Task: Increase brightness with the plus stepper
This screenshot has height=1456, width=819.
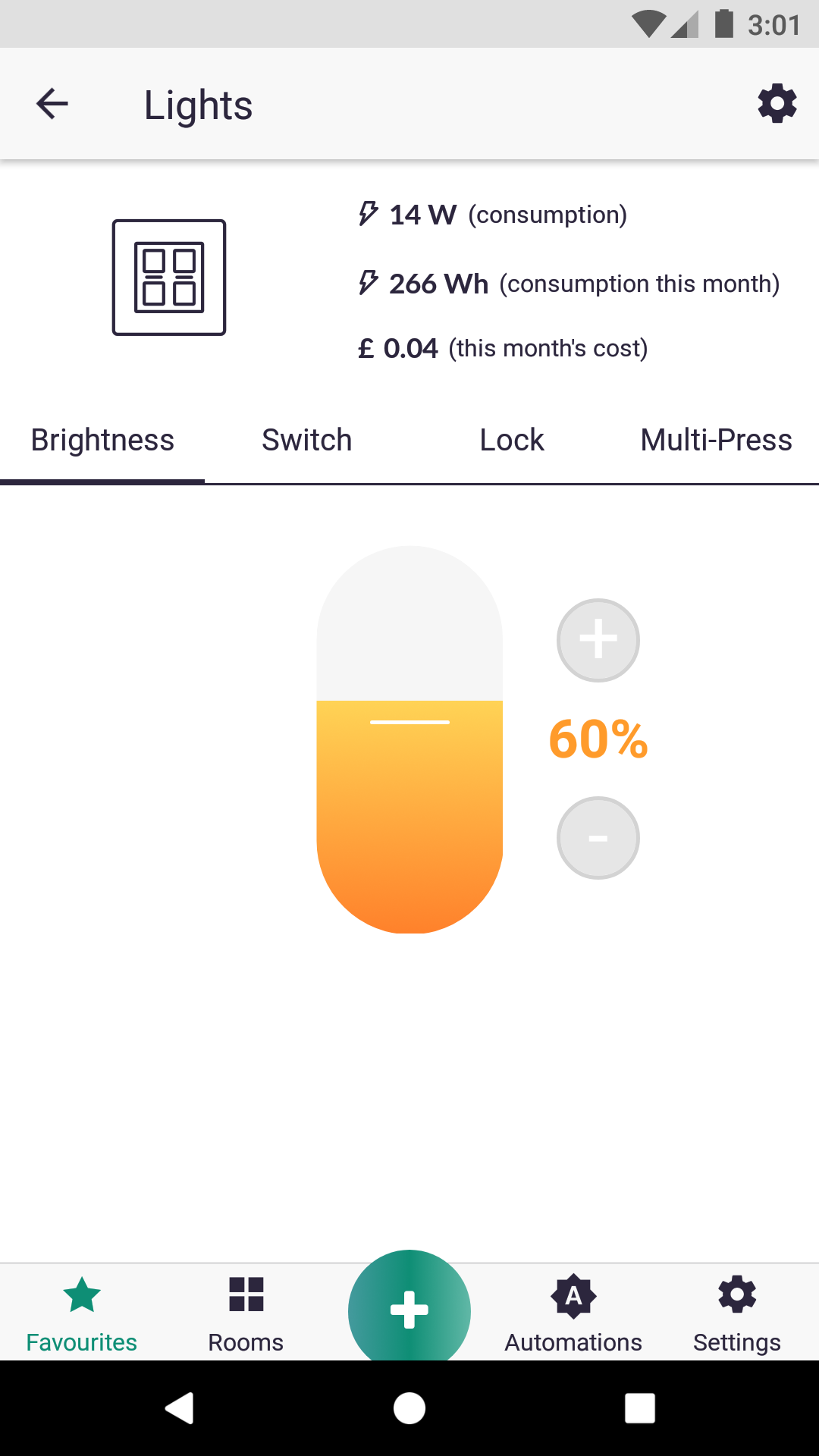Action: click(598, 639)
